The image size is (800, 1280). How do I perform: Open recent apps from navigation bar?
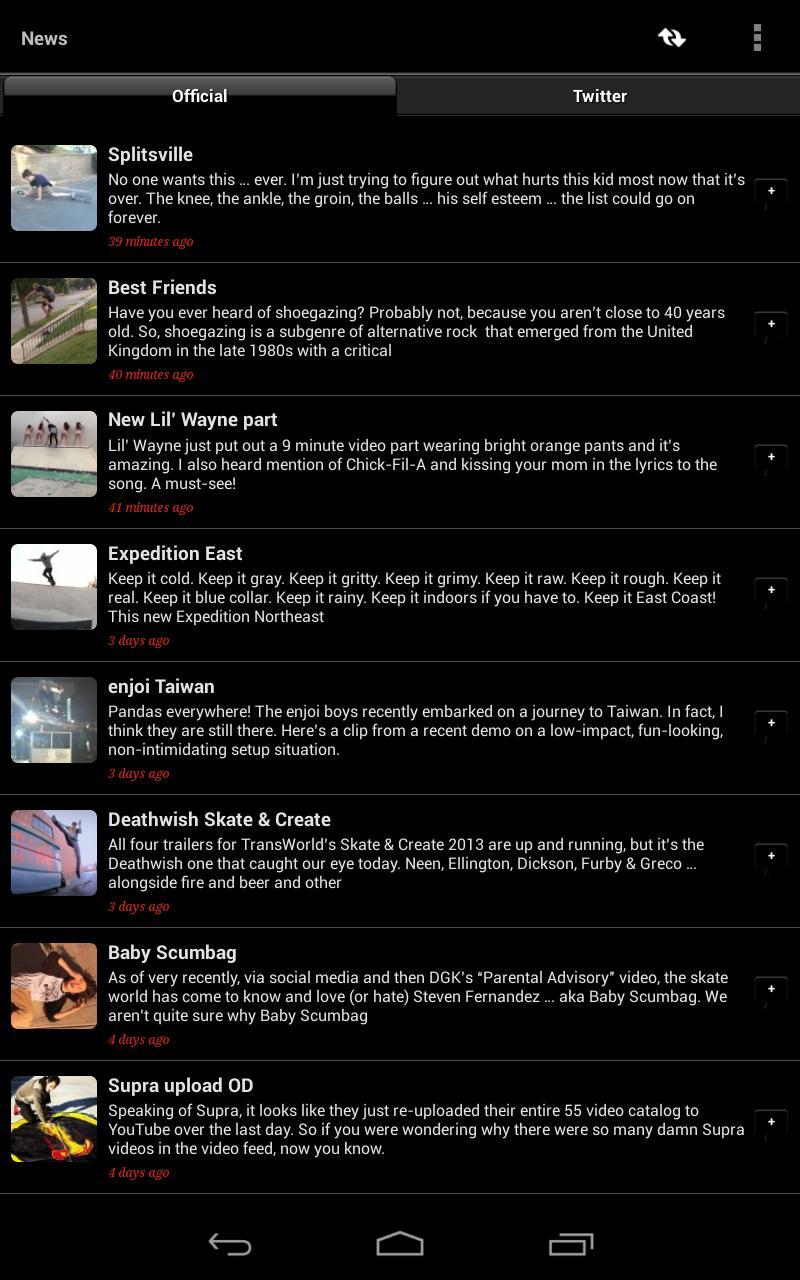tap(571, 1244)
